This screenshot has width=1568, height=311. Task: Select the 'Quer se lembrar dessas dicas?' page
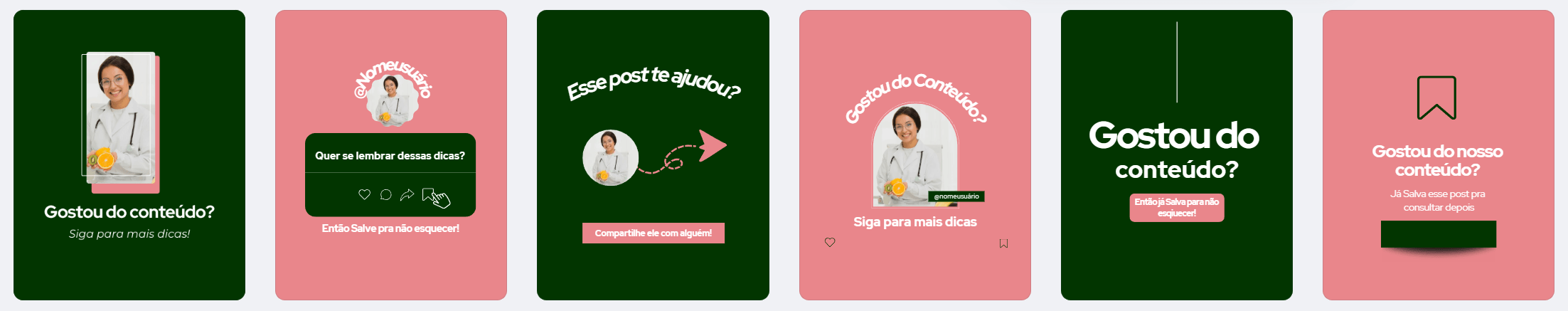[390, 155]
